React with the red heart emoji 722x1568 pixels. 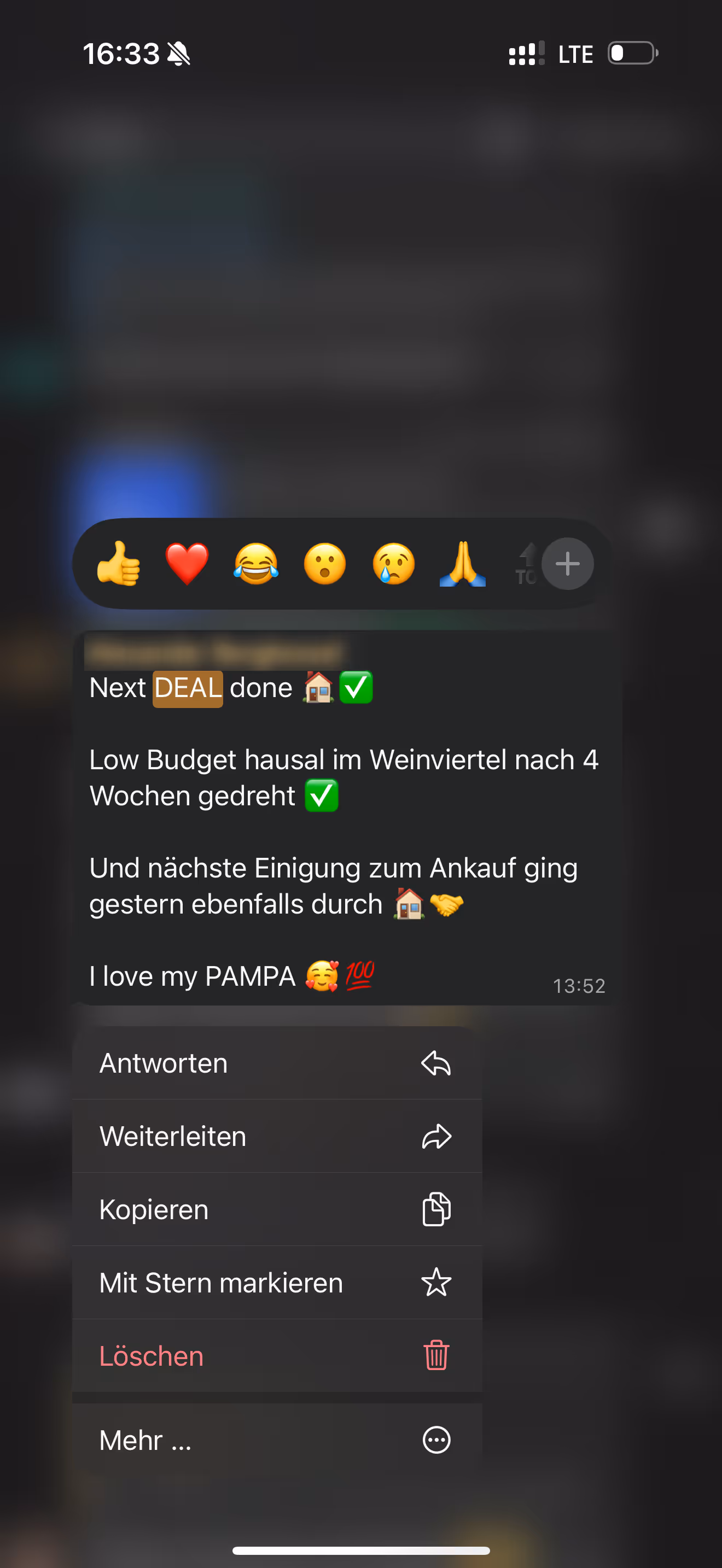[x=187, y=564]
